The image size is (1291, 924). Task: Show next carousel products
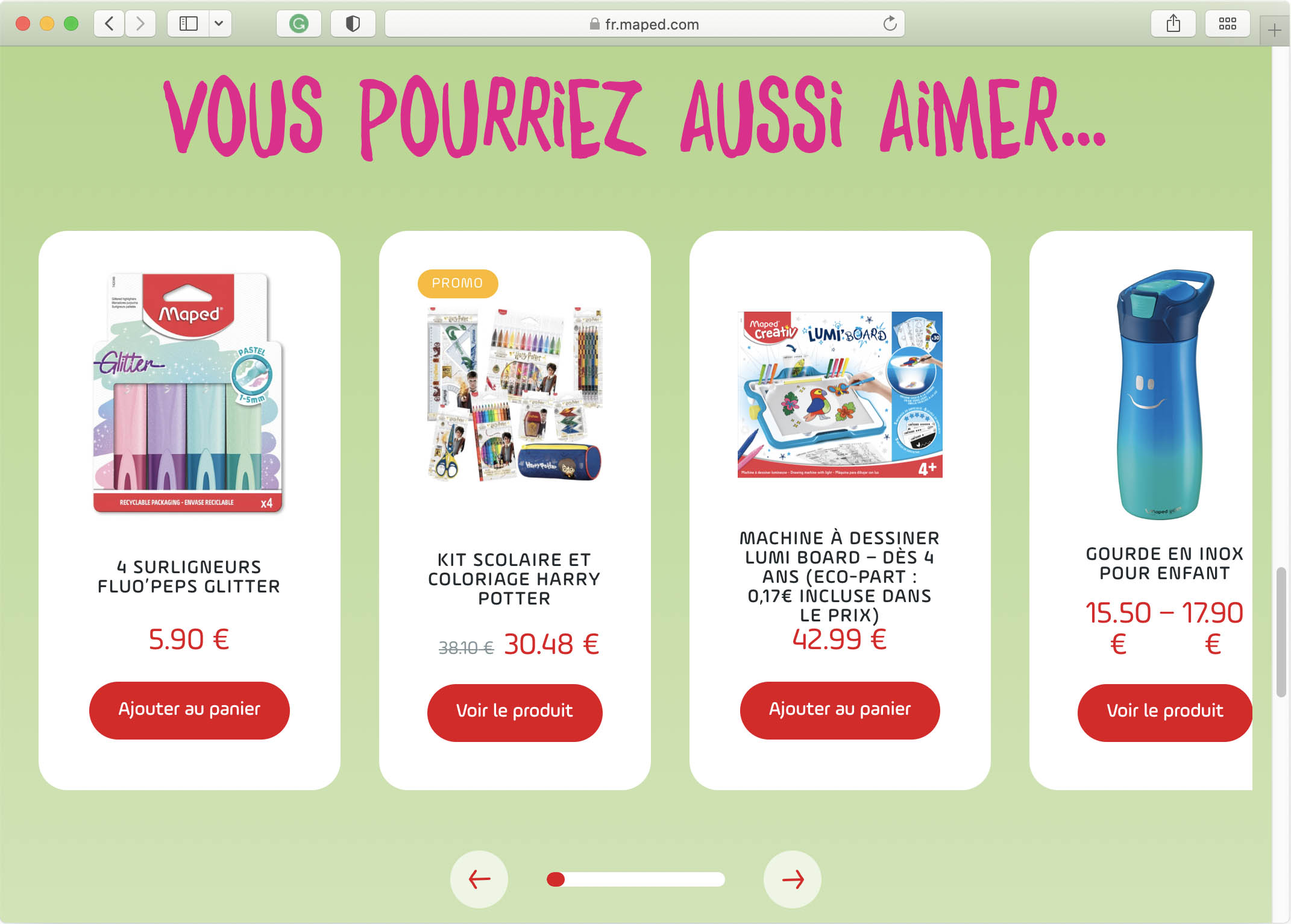click(x=792, y=879)
